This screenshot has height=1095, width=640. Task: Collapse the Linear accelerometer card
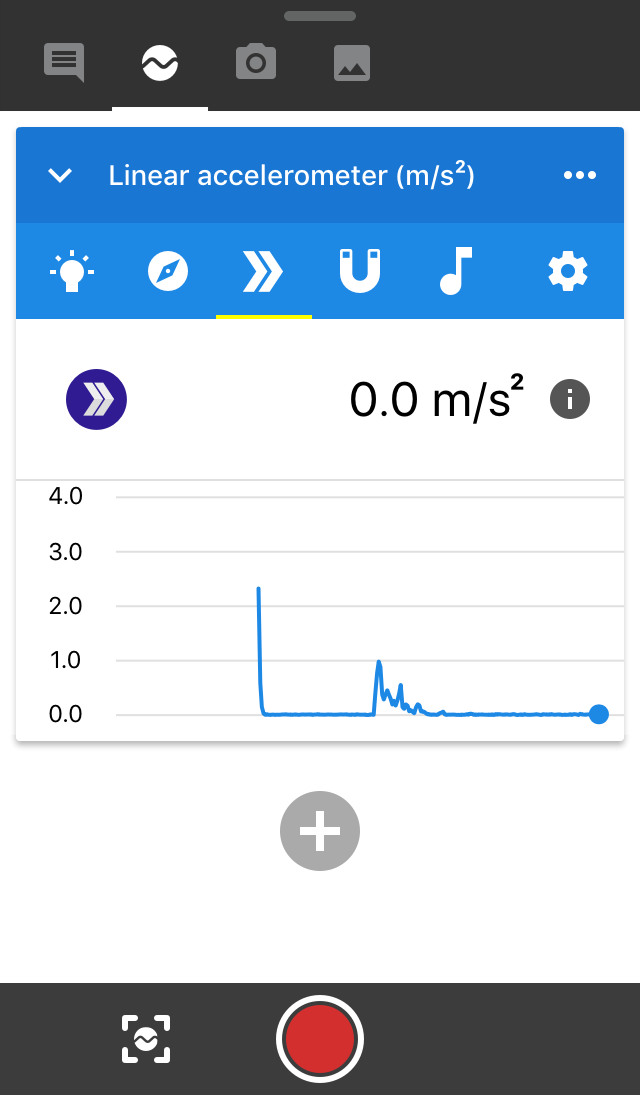pos(60,176)
